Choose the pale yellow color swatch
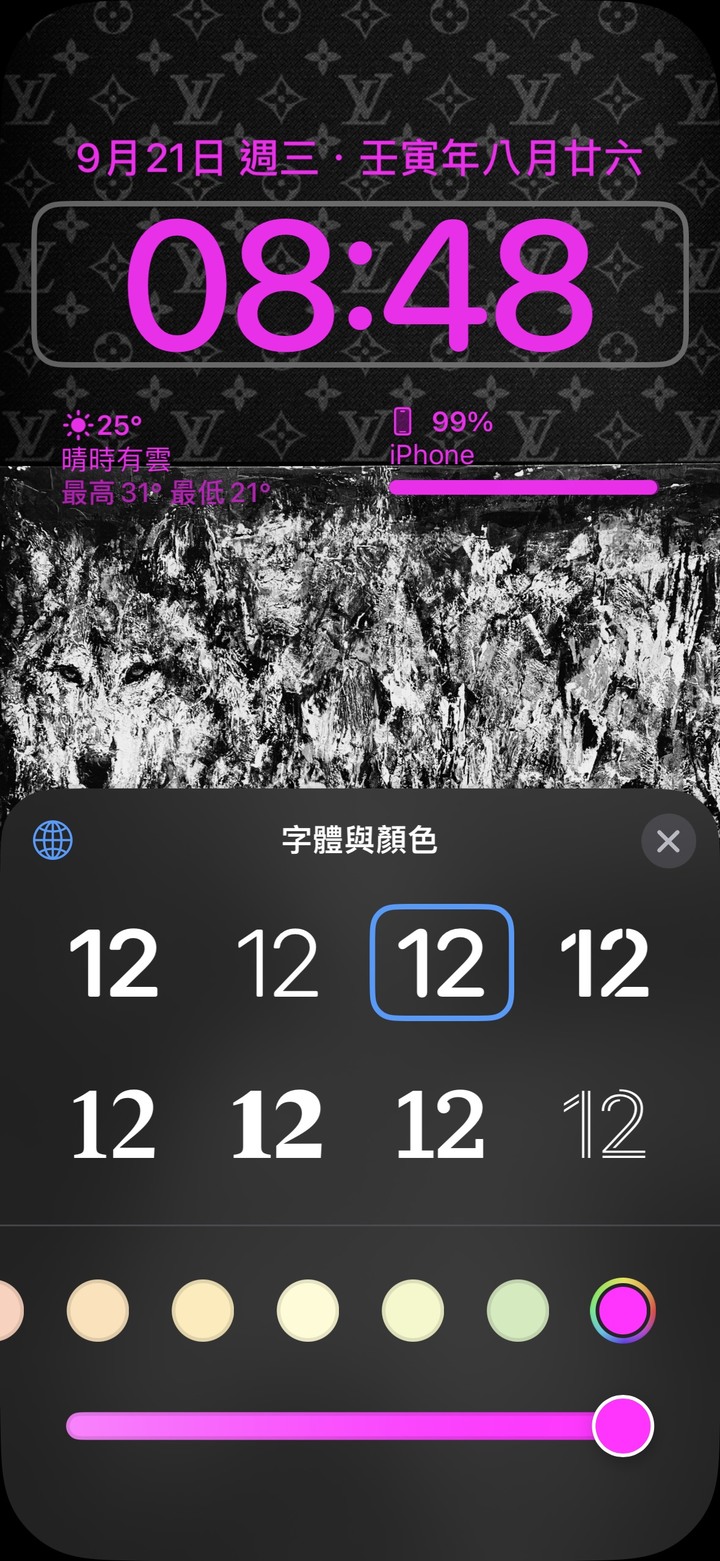This screenshot has width=720, height=1561. click(x=308, y=1310)
